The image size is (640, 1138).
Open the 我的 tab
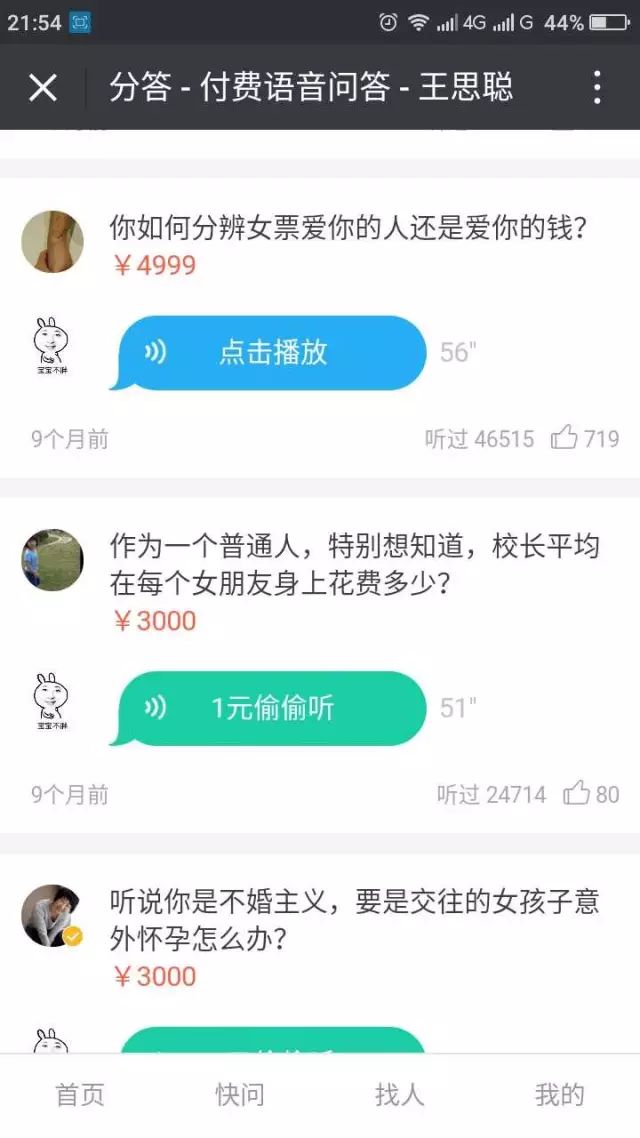coord(559,1095)
